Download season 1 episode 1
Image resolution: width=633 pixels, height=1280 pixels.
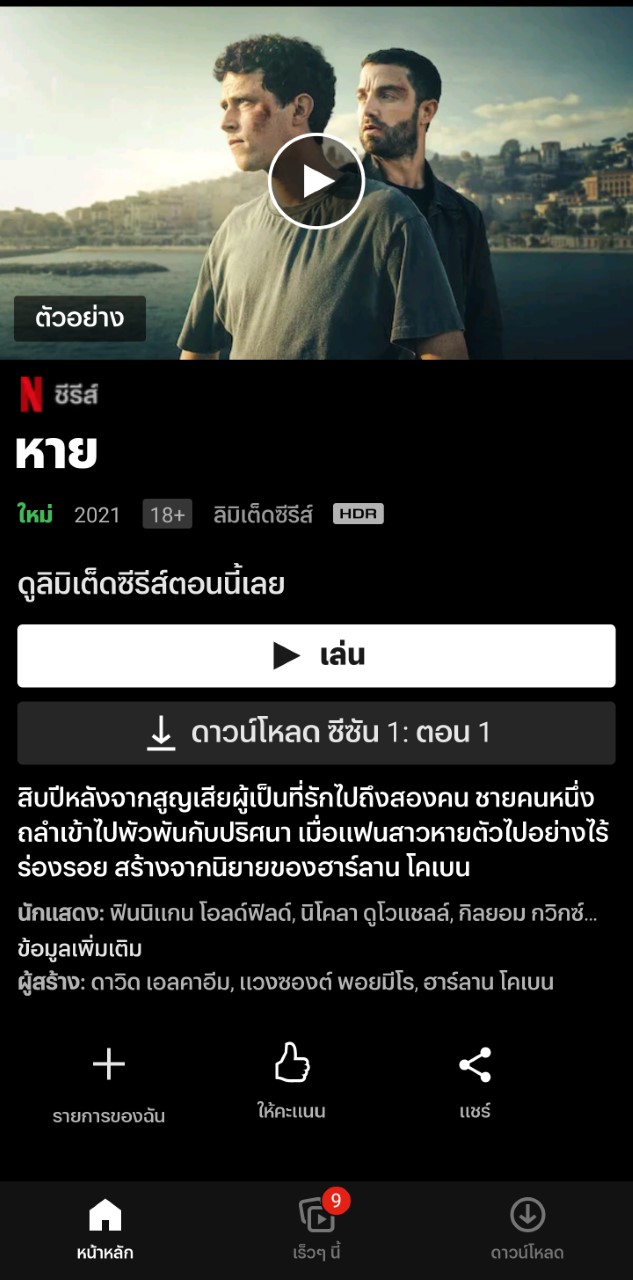[x=316, y=733]
